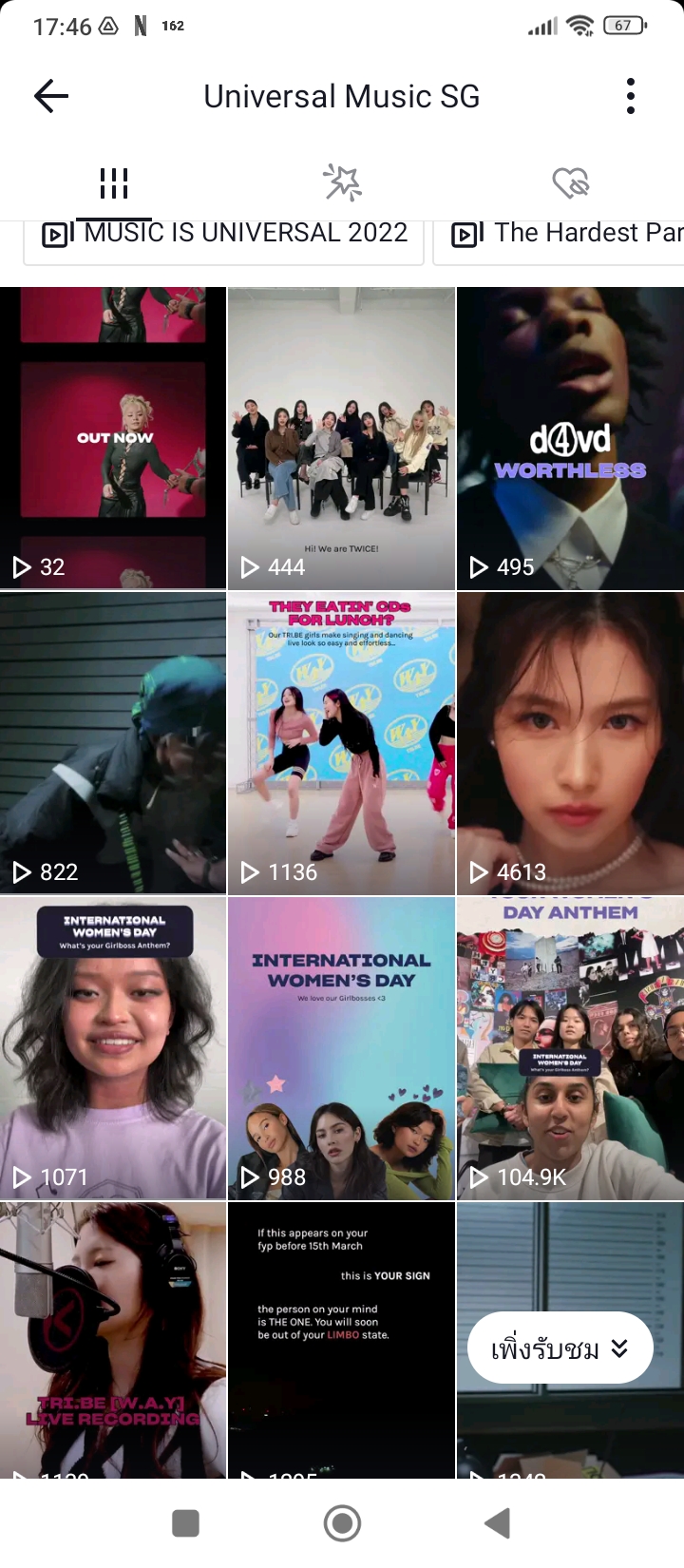
Task: Play the 'They eatin' CDs for lunch' video
Action: (x=341, y=742)
